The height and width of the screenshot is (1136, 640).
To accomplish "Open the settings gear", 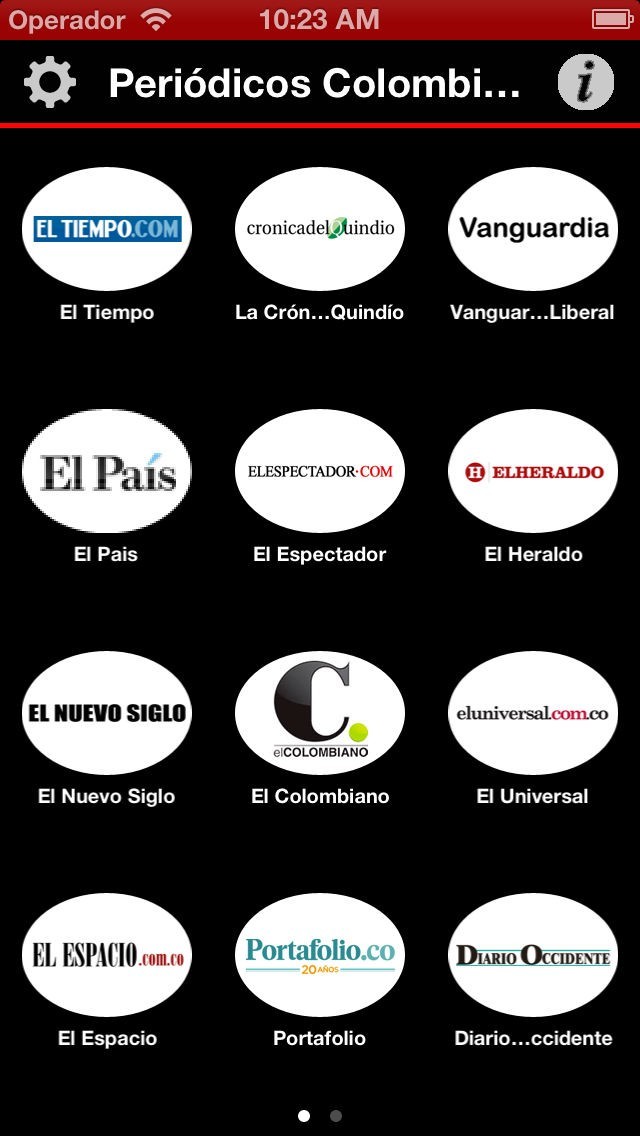I will 49,83.
